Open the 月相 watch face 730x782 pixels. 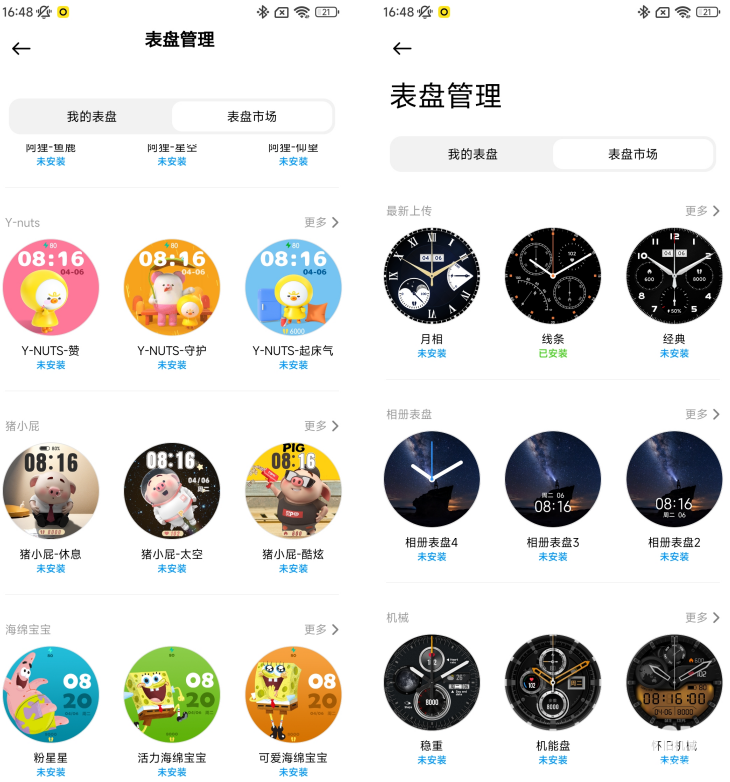(x=432, y=276)
